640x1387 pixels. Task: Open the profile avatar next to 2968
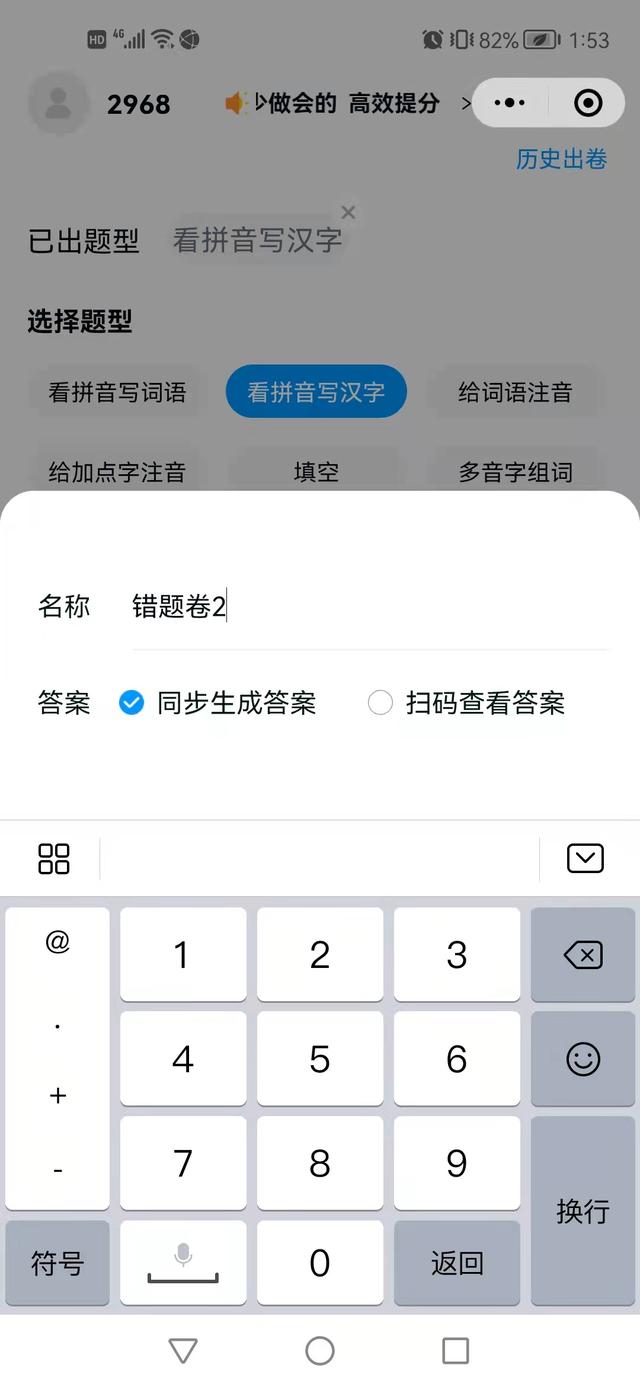click(58, 104)
